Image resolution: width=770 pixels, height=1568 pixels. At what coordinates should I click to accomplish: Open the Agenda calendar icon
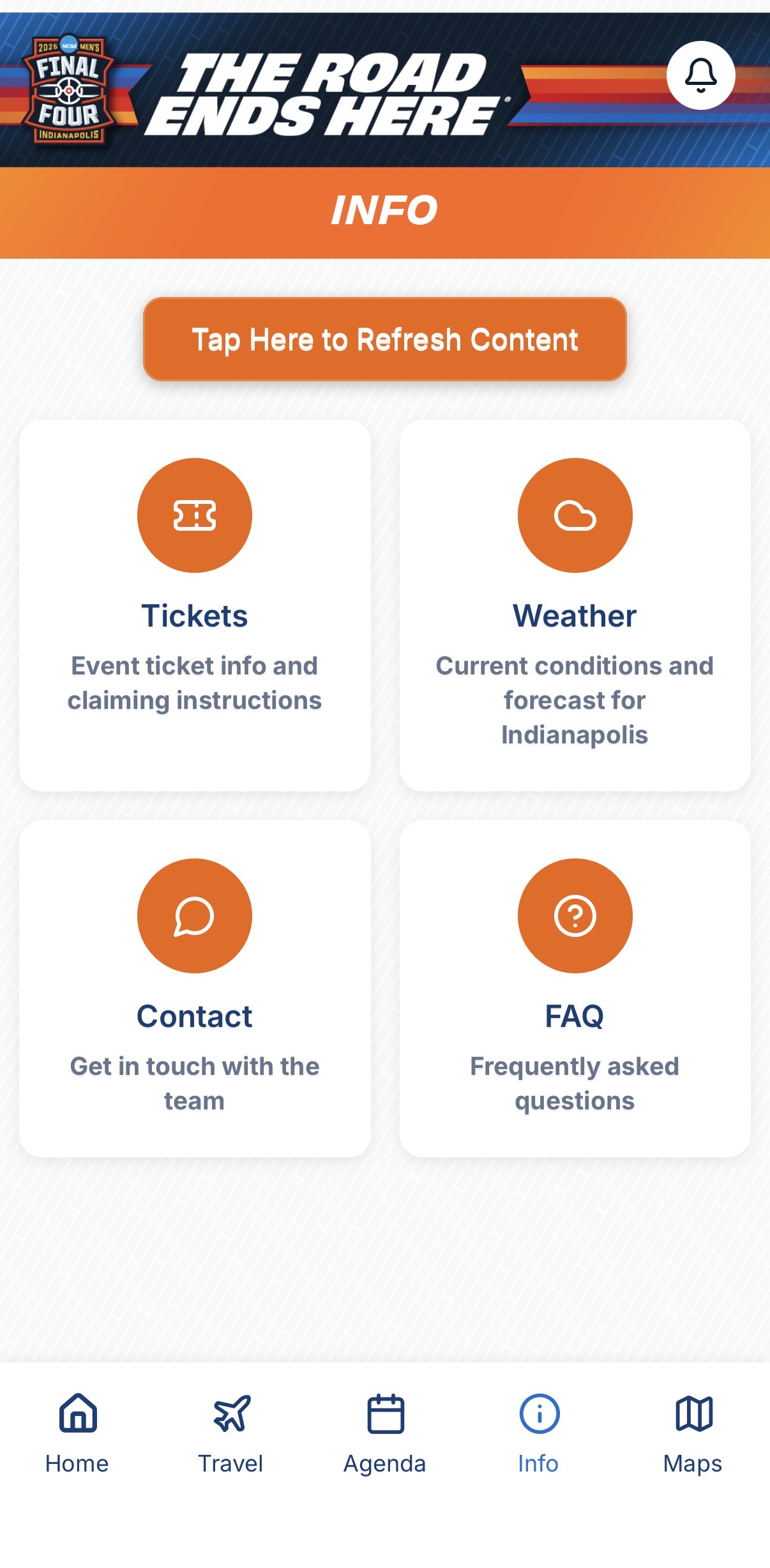384,1413
